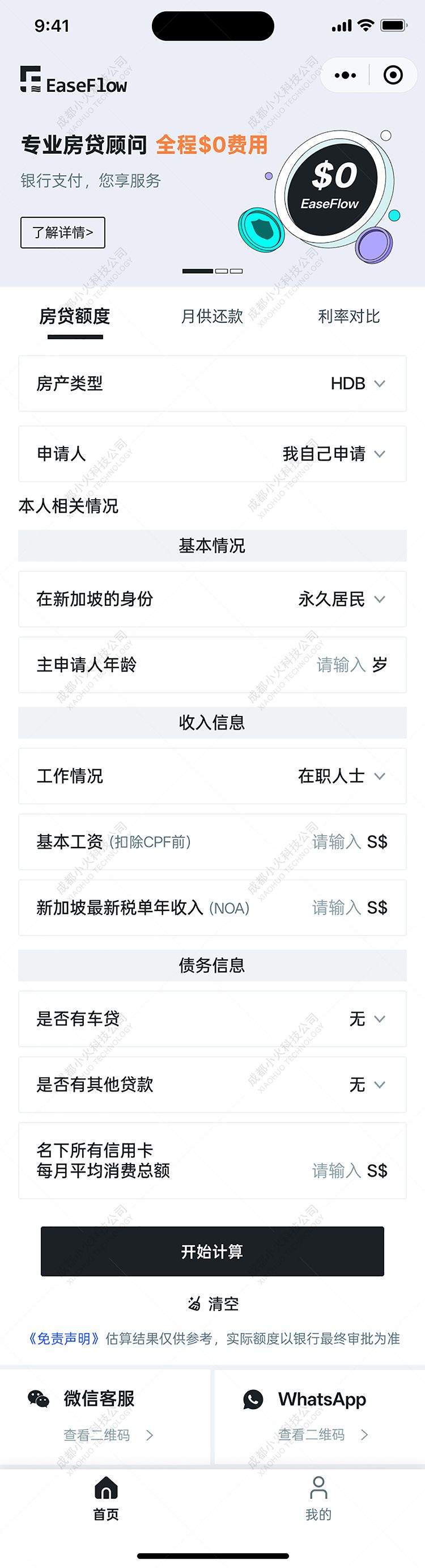Focus the 基本工资 input field

[x=336, y=842]
